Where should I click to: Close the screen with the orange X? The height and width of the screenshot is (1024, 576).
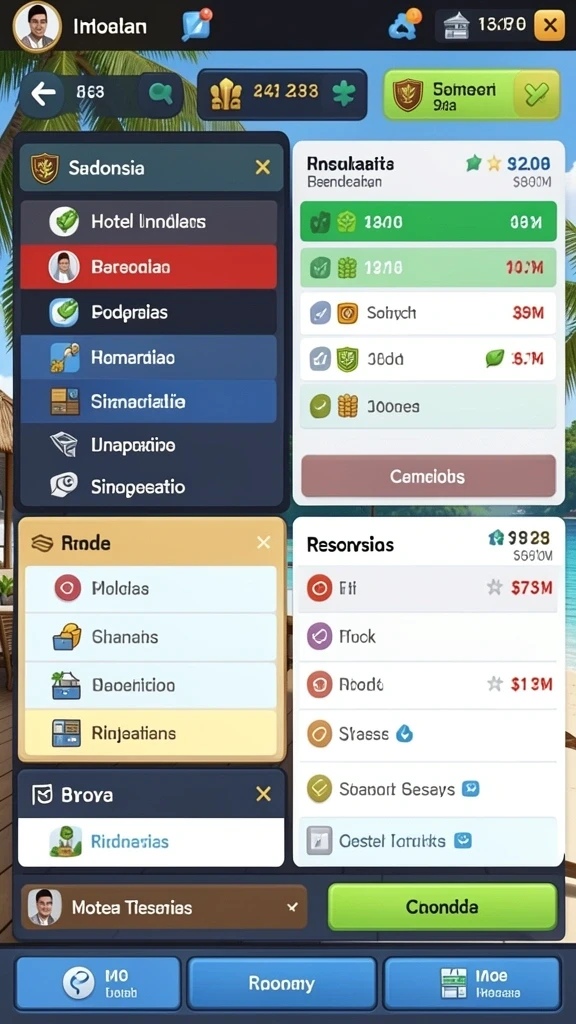(549, 25)
